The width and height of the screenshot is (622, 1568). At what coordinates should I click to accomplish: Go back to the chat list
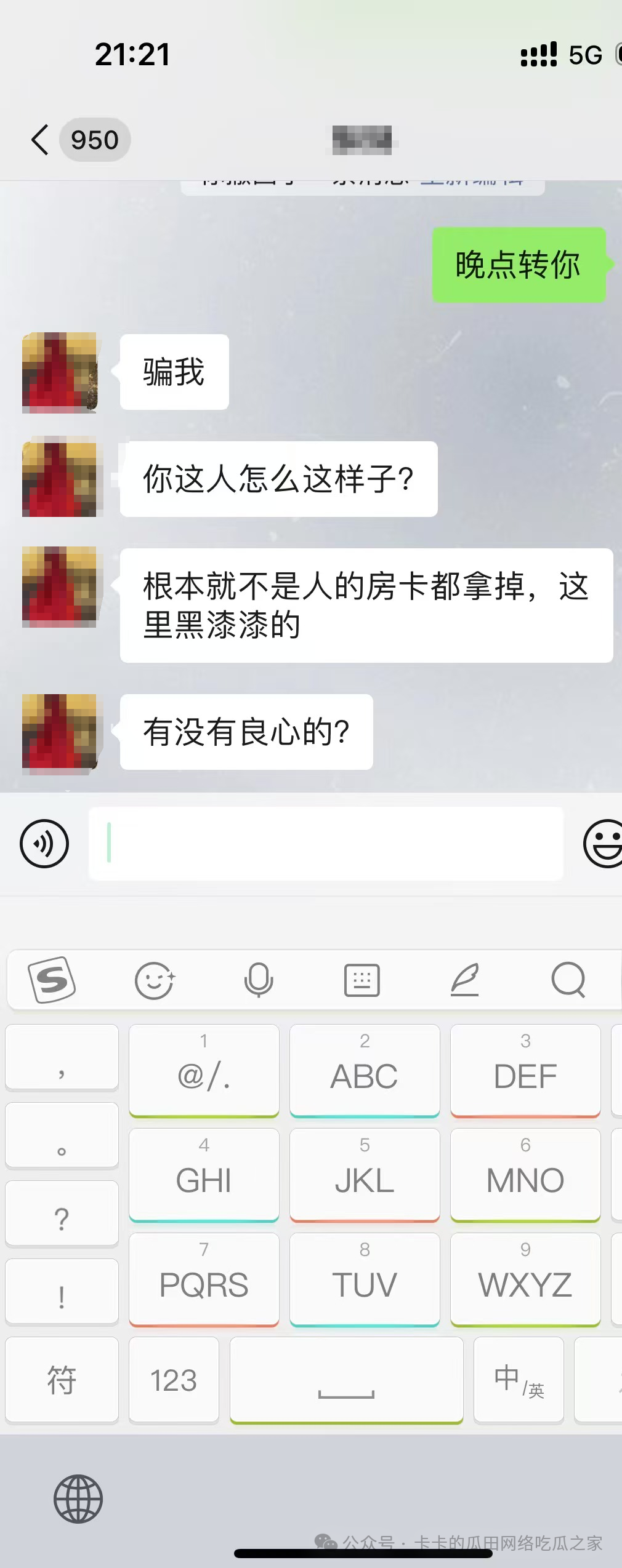[41, 140]
